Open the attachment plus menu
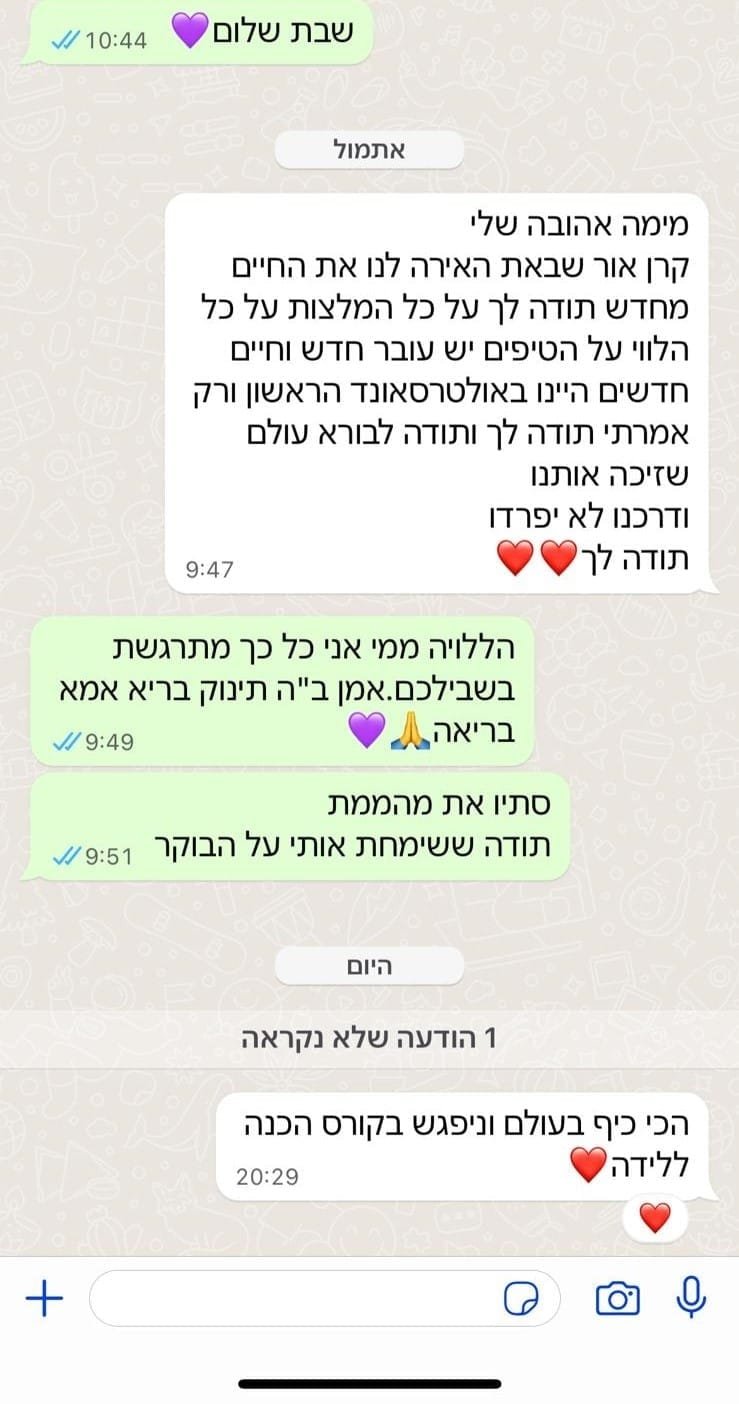This screenshot has width=739, height=1404. click(43, 1299)
